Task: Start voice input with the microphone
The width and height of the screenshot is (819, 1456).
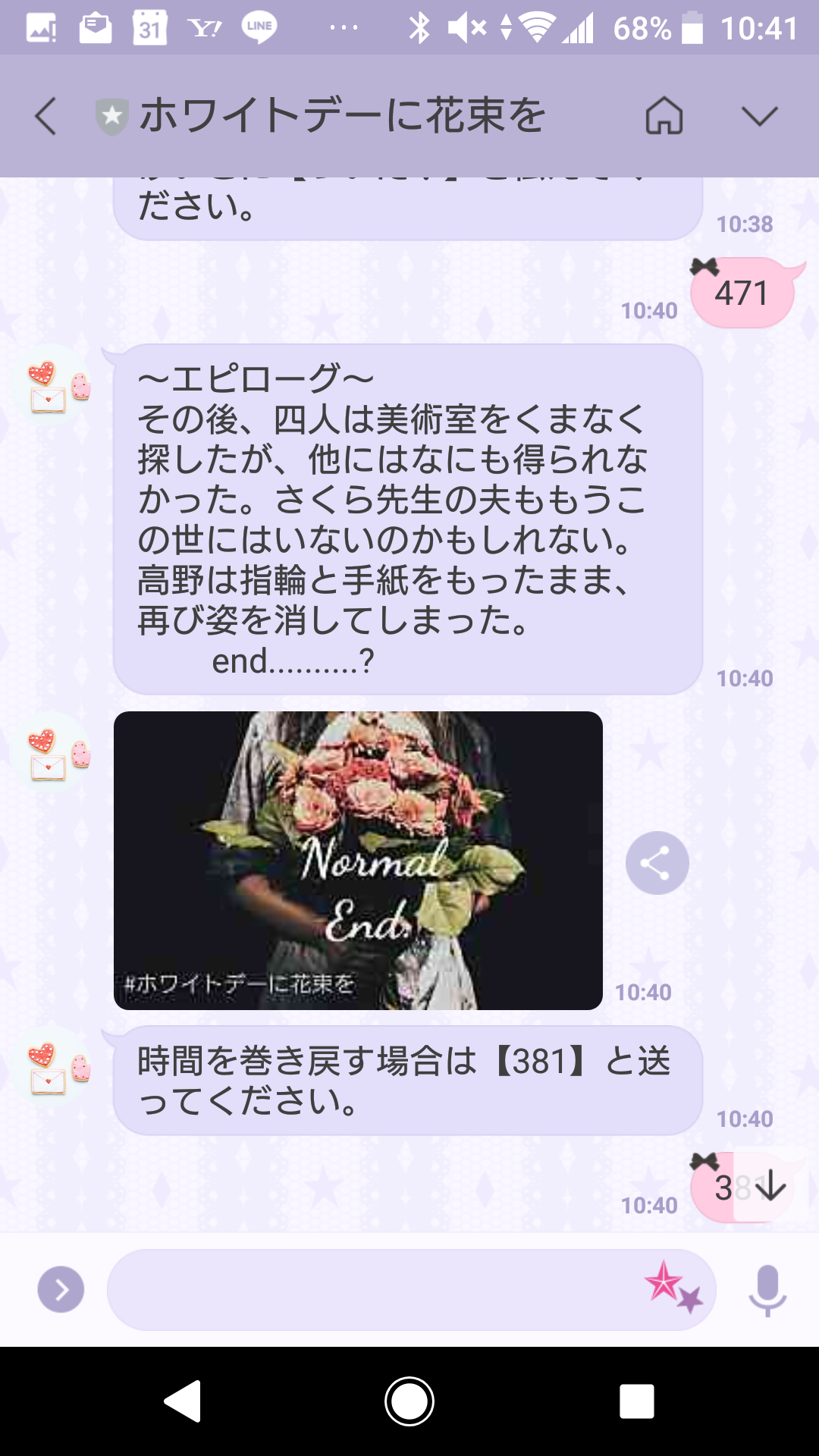Action: (767, 1290)
